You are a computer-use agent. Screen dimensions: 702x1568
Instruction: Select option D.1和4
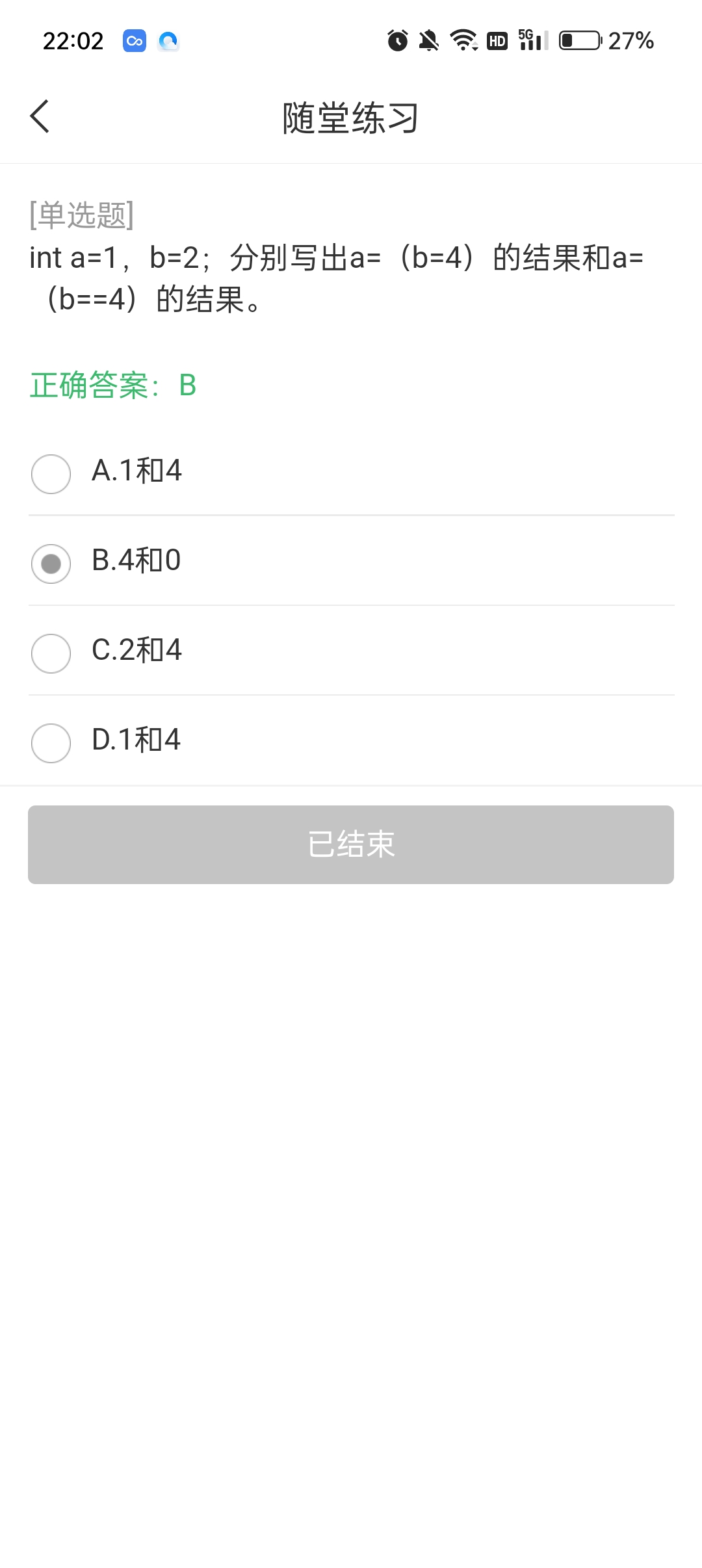tap(51, 743)
